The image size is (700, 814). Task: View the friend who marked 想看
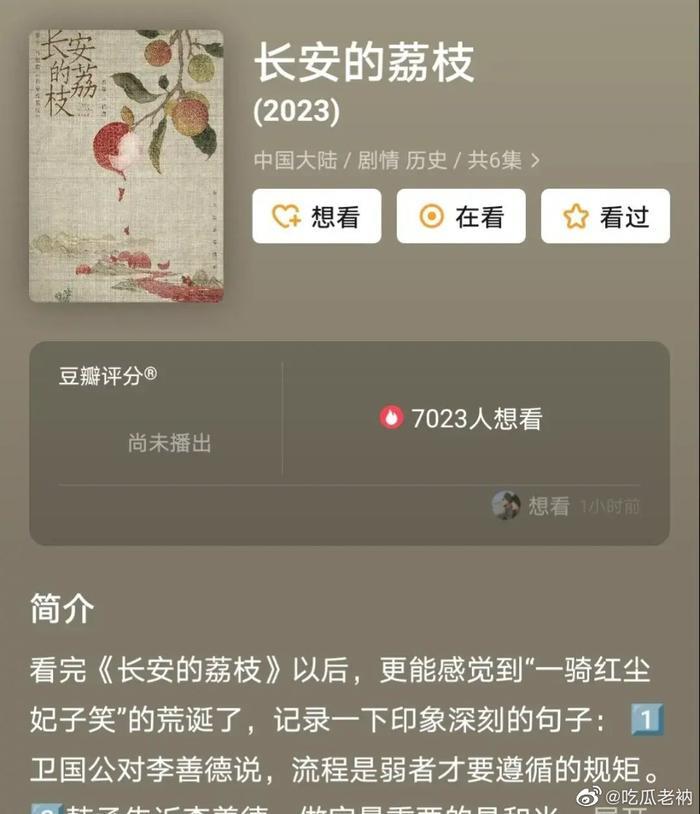(x=506, y=505)
